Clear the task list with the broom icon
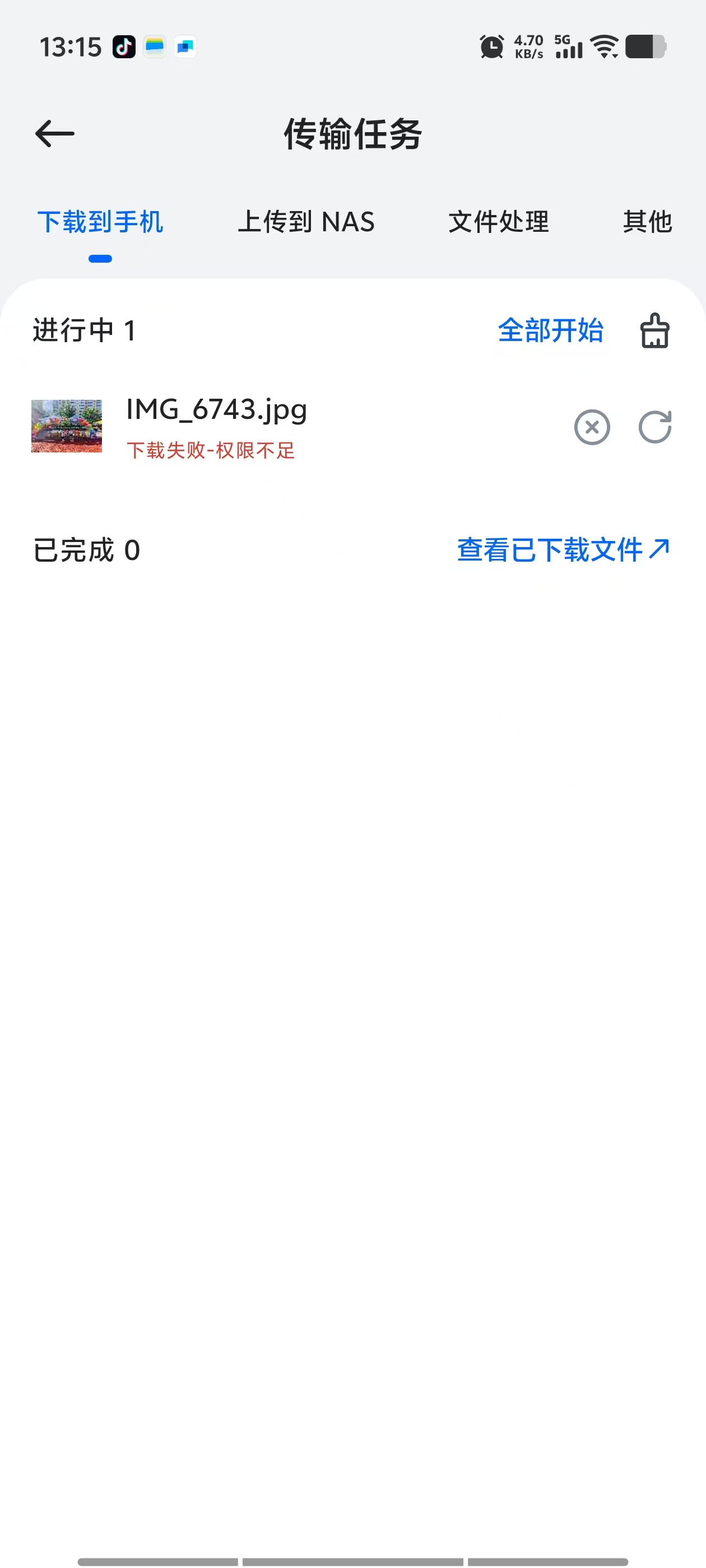 coord(655,330)
